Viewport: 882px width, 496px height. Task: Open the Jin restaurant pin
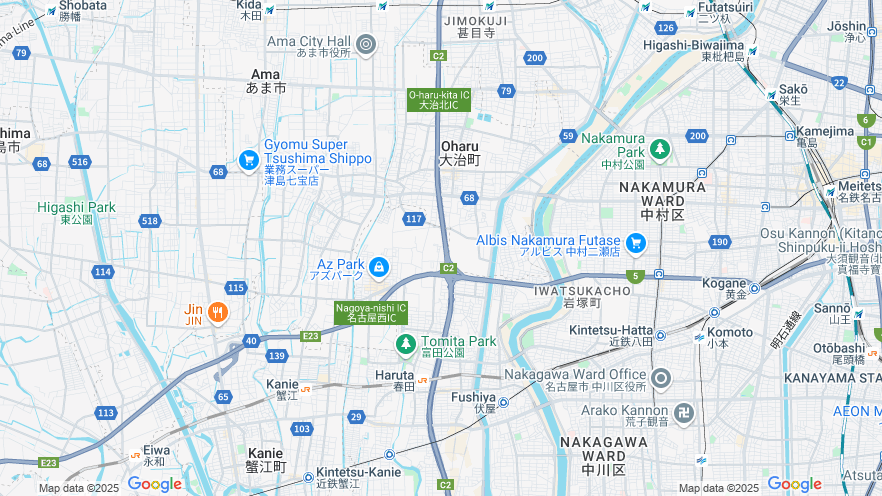[x=217, y=313]
